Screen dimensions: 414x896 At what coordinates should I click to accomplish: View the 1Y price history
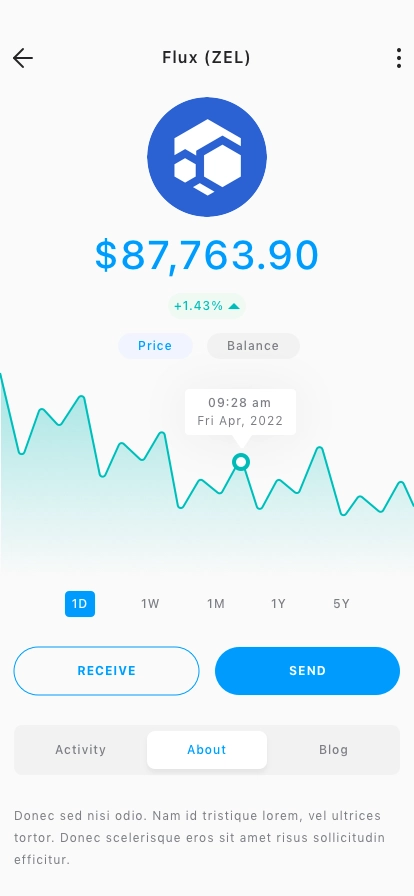[278, 604]
